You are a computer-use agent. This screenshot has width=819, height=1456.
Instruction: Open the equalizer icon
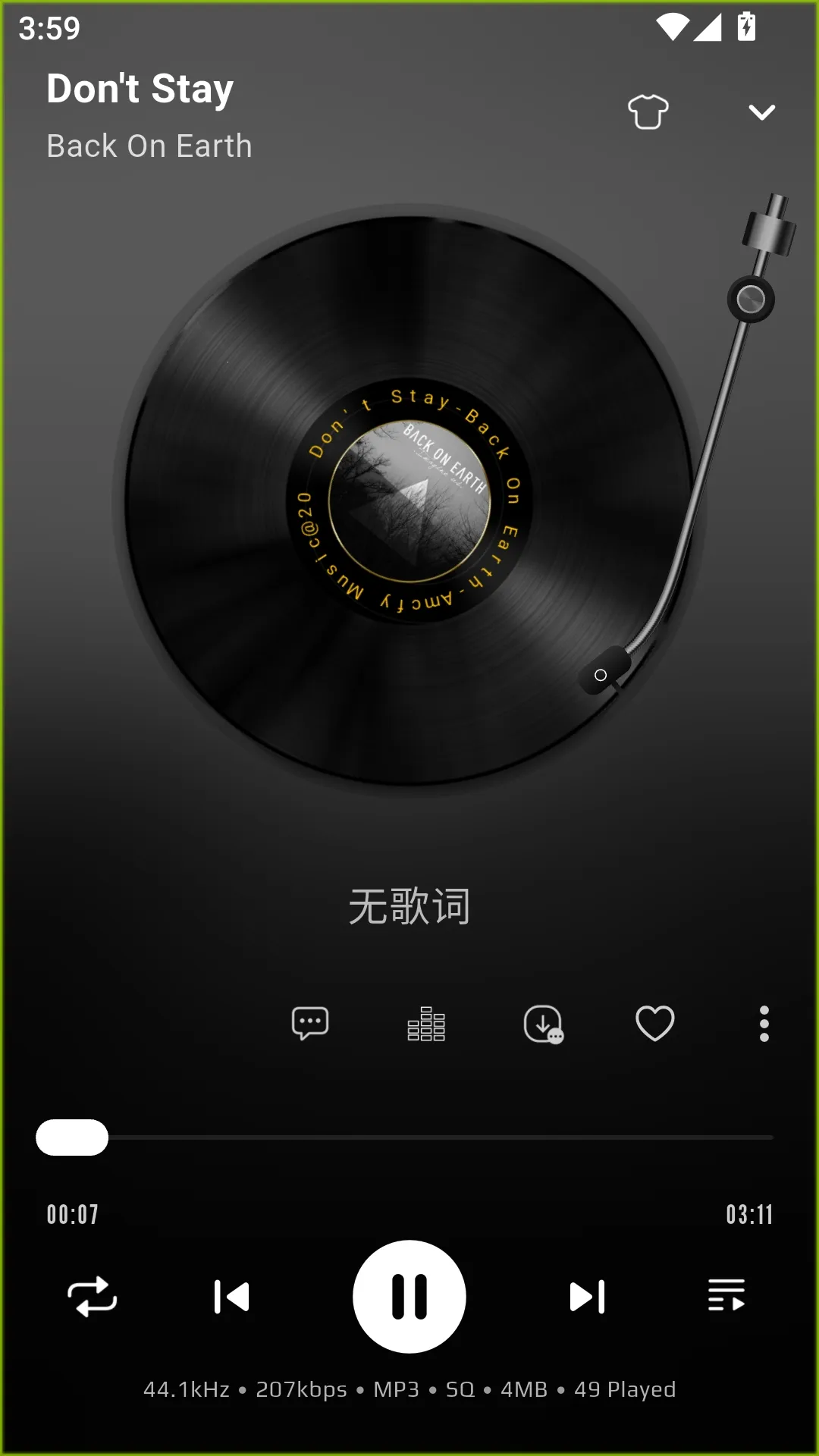(x=426, y=1025)
